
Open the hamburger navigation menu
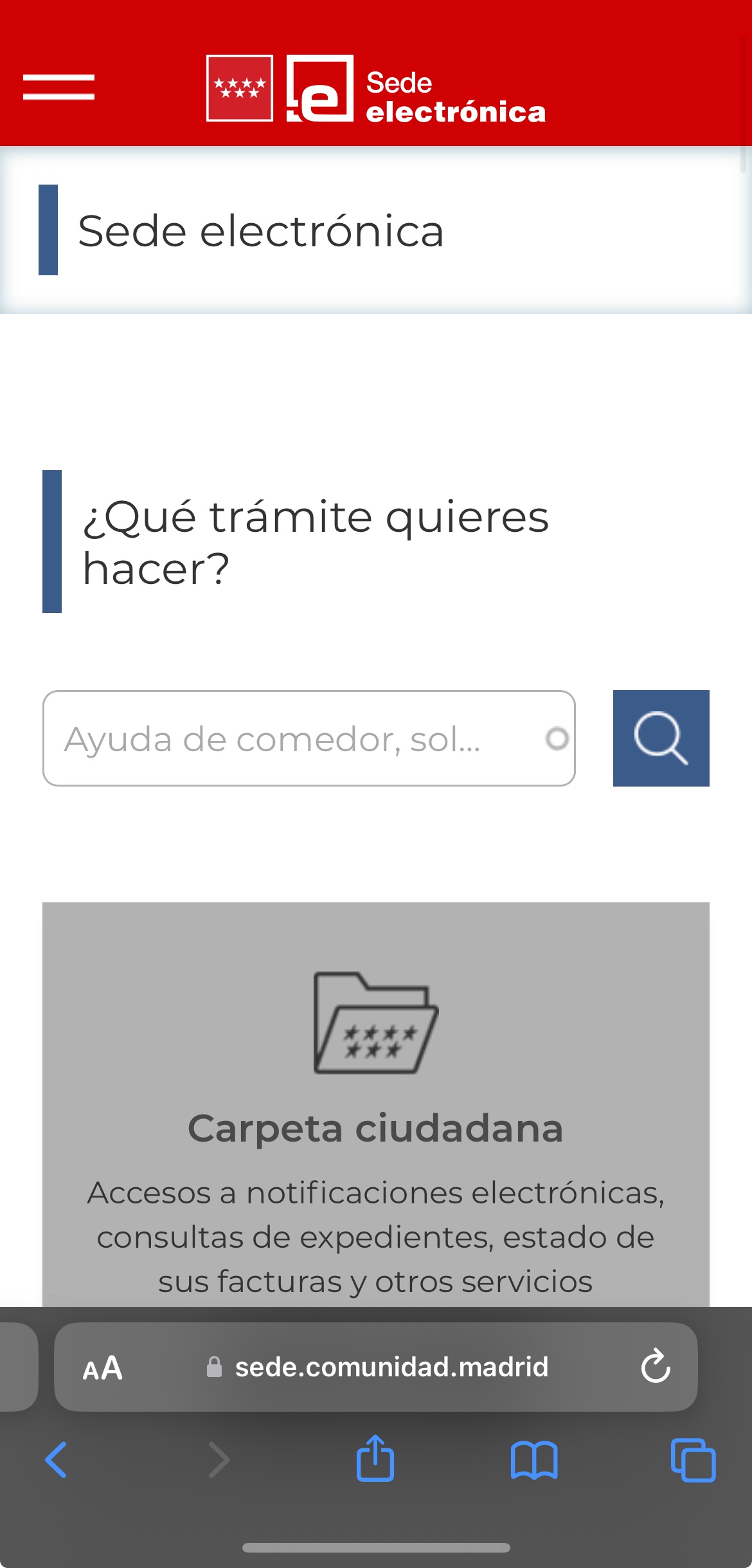click(58, 87)
